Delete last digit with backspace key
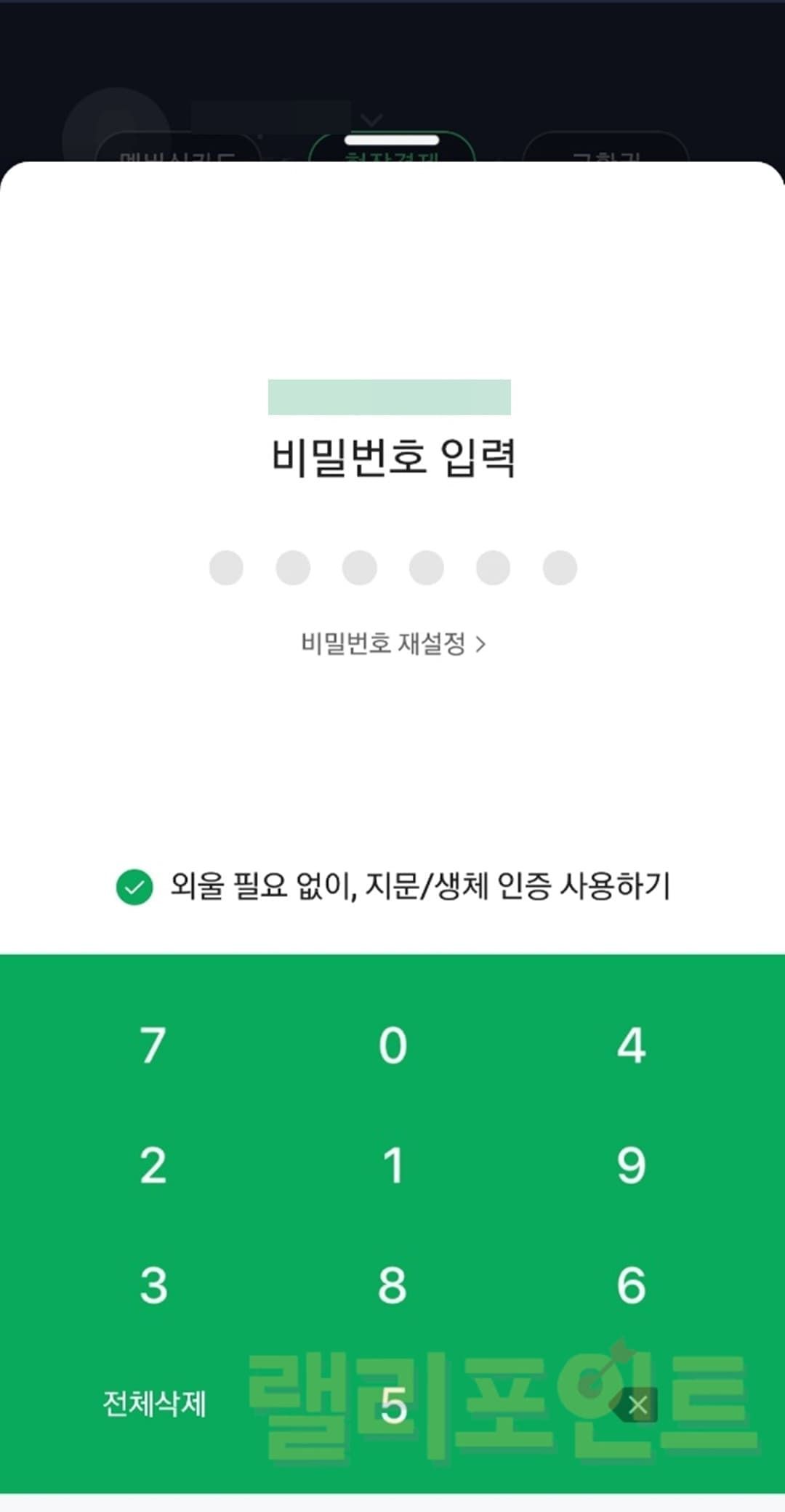Screen dimensions: 785x1512 click(x=636, y=1405)
